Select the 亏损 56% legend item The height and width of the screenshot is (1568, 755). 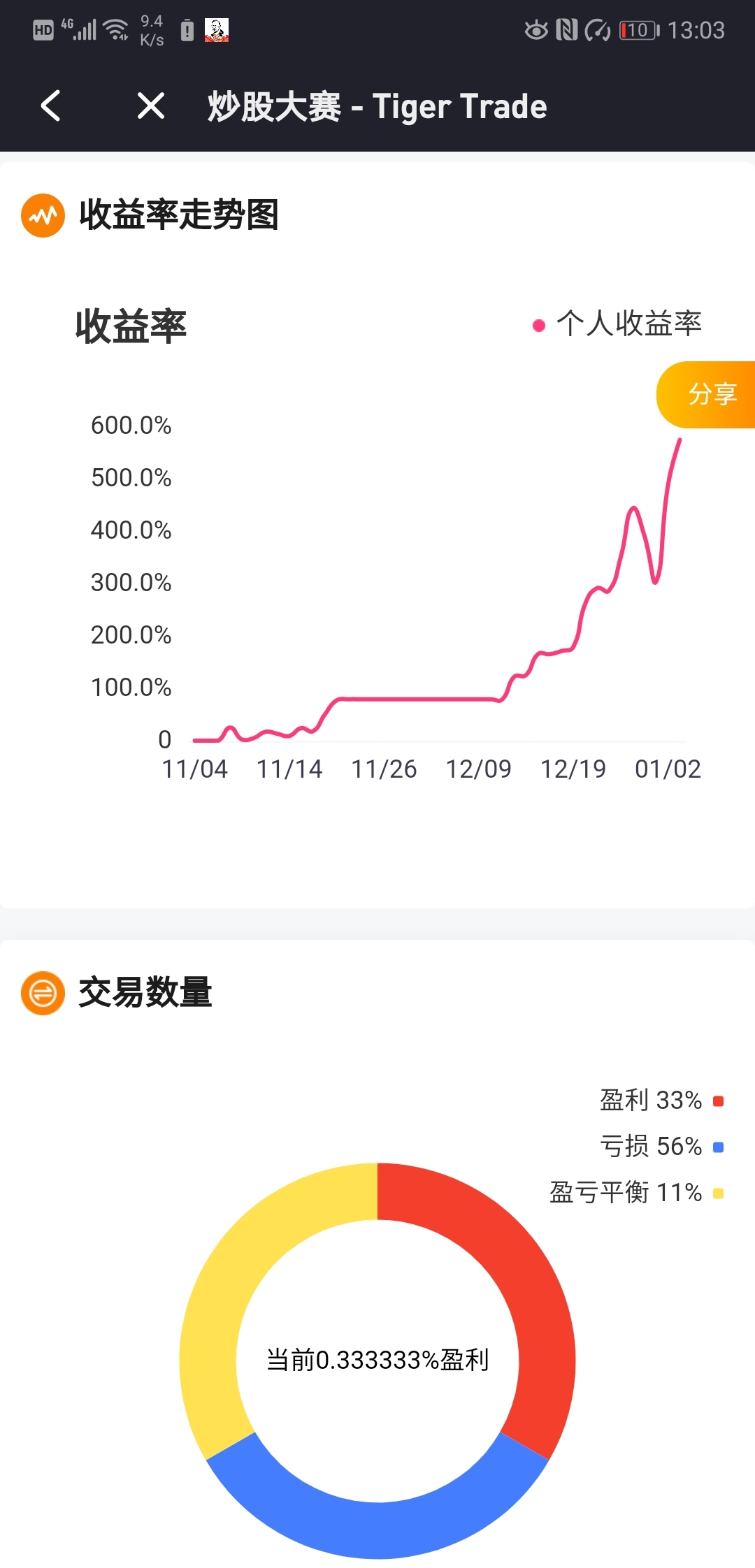pyautogui.click(x=661, y=1147)
